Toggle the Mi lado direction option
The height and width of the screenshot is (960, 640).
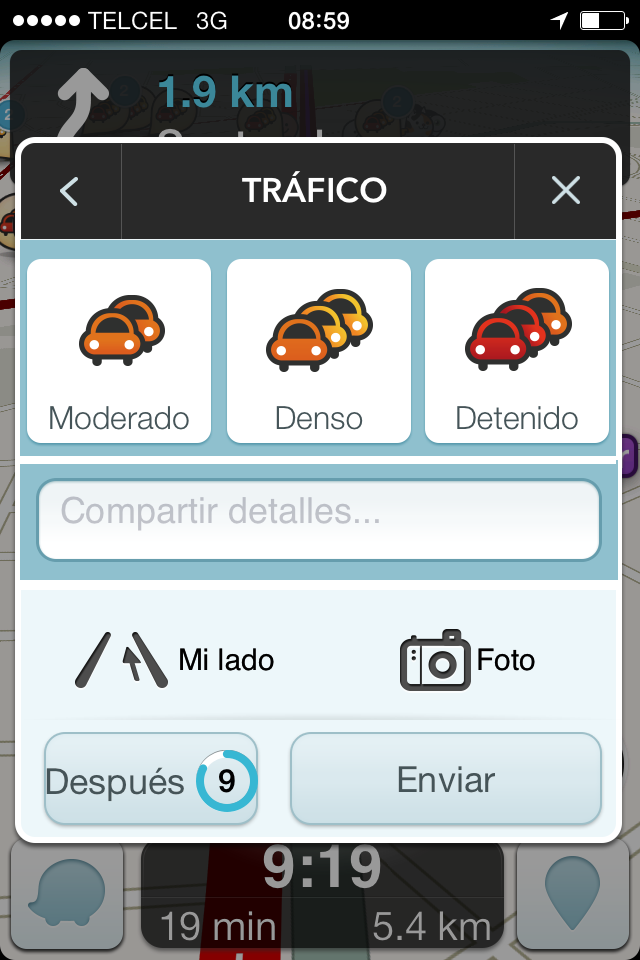175,660
